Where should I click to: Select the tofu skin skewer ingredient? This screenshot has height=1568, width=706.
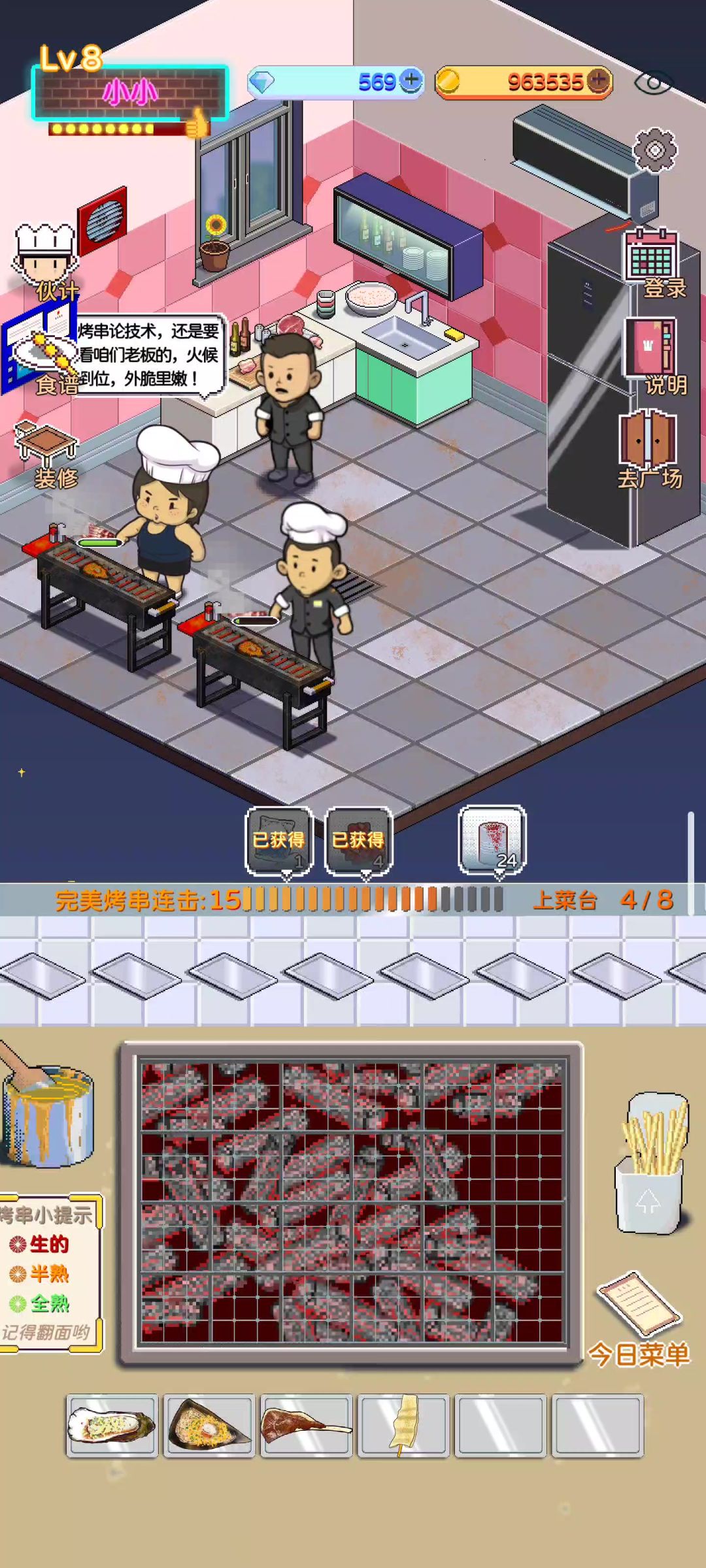click(x=403, y=1426)
